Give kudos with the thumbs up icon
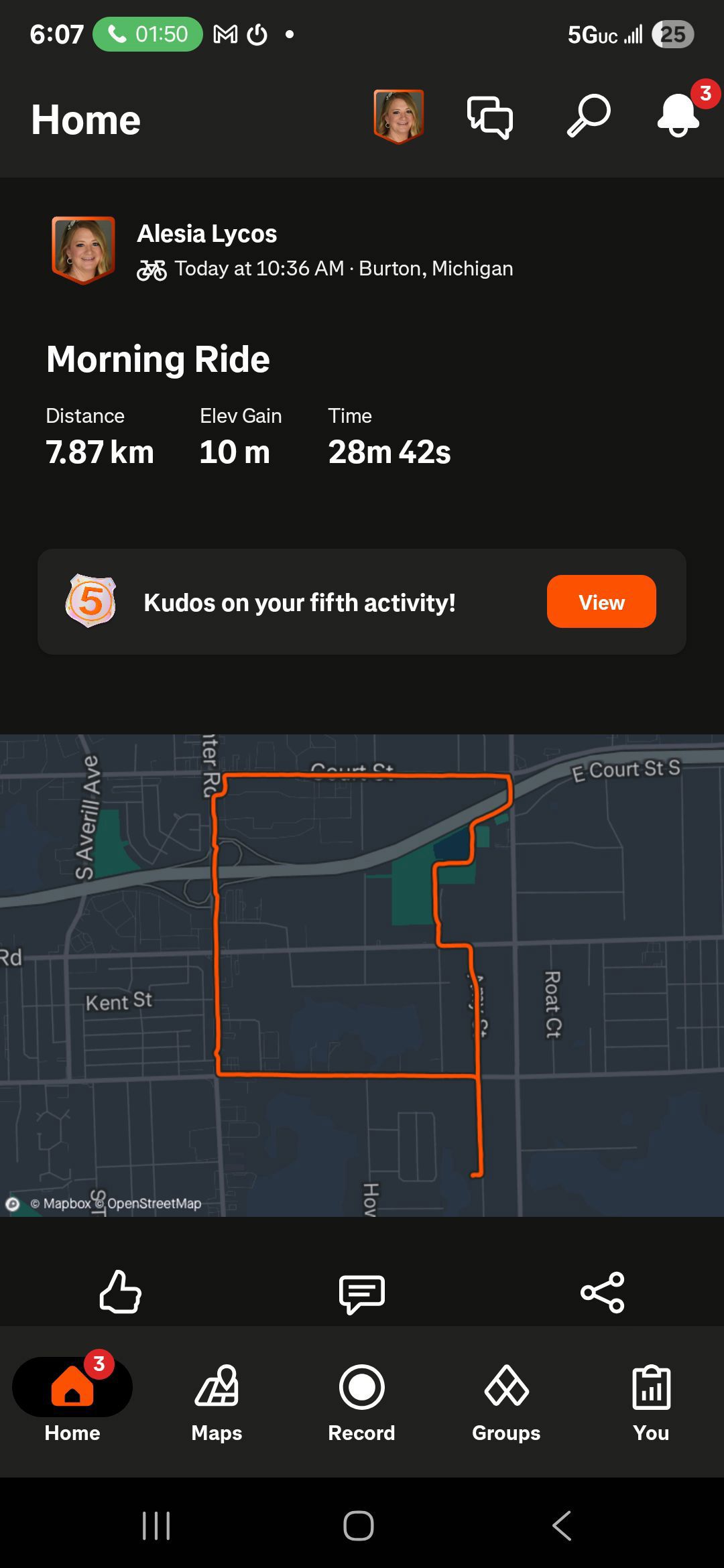Viewport: 724px width, 1568px height. pyautogui.click(x=121, y=1292)
